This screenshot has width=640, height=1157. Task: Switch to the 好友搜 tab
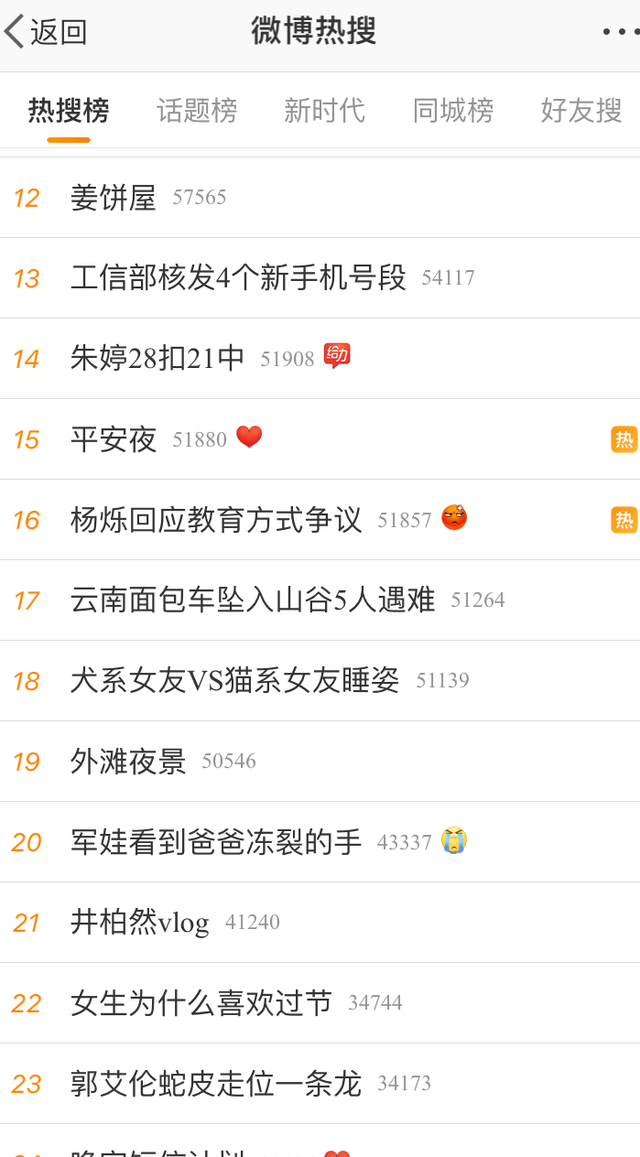(582, 111)
